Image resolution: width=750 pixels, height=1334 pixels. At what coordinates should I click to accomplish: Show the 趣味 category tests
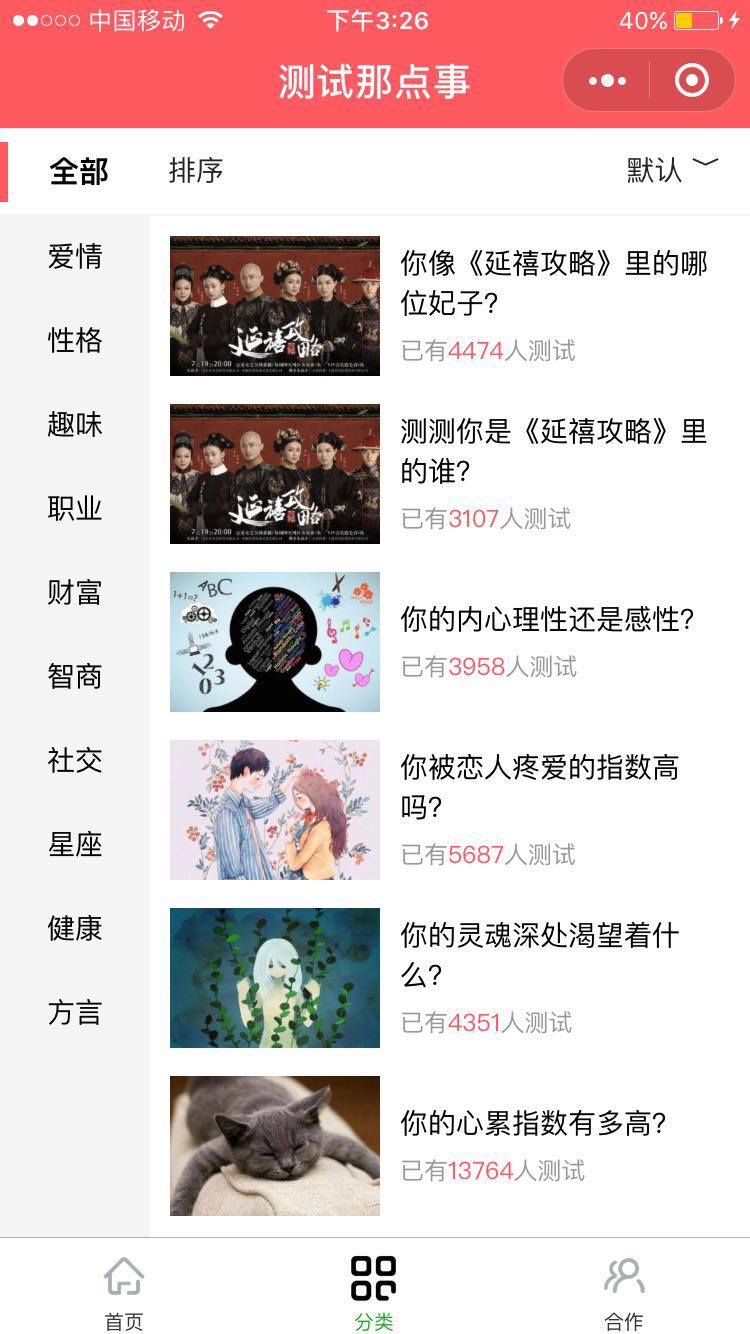(x=75, y=425)
